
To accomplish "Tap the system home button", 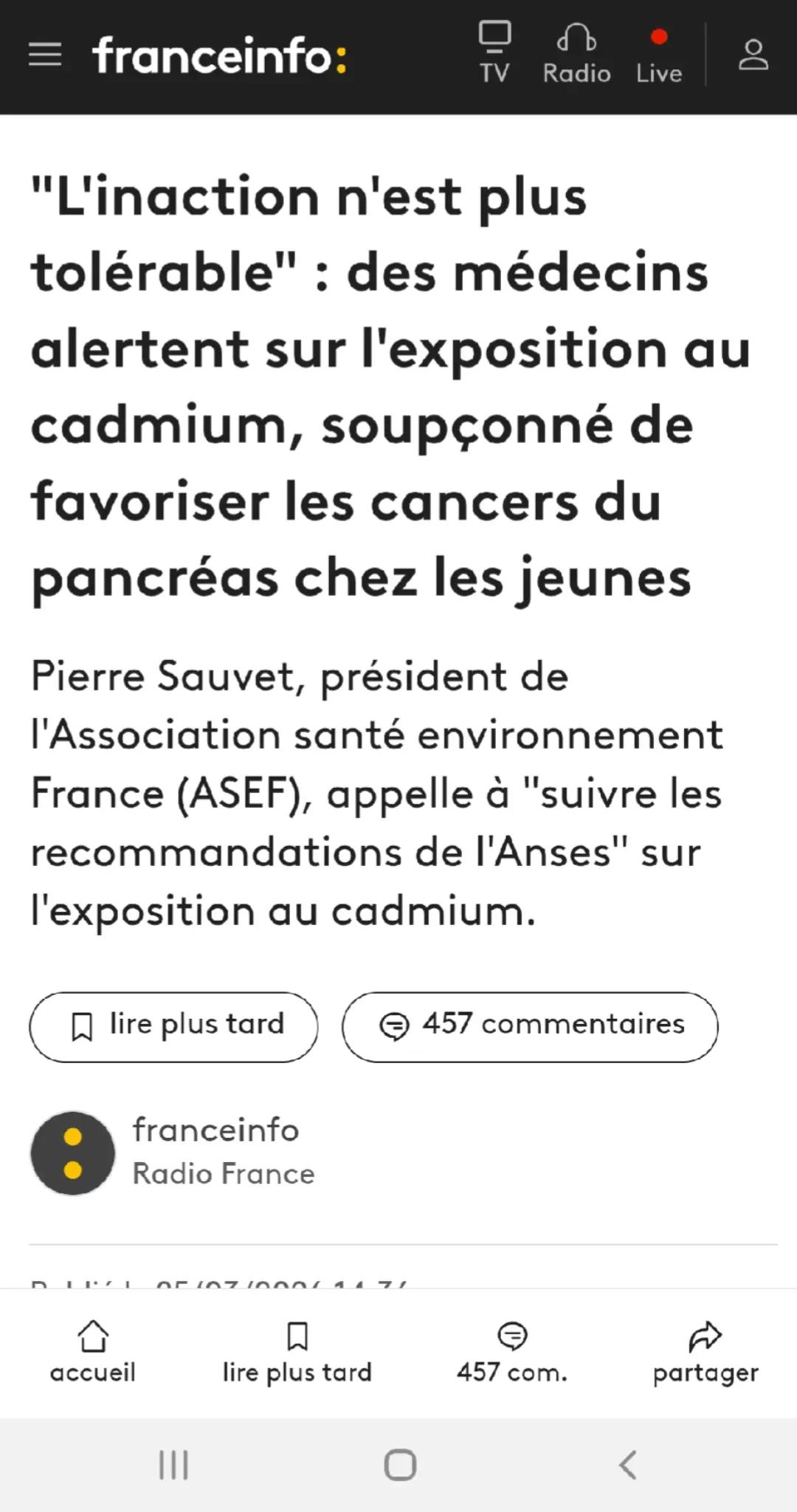I will click(x=400, y=1465).
